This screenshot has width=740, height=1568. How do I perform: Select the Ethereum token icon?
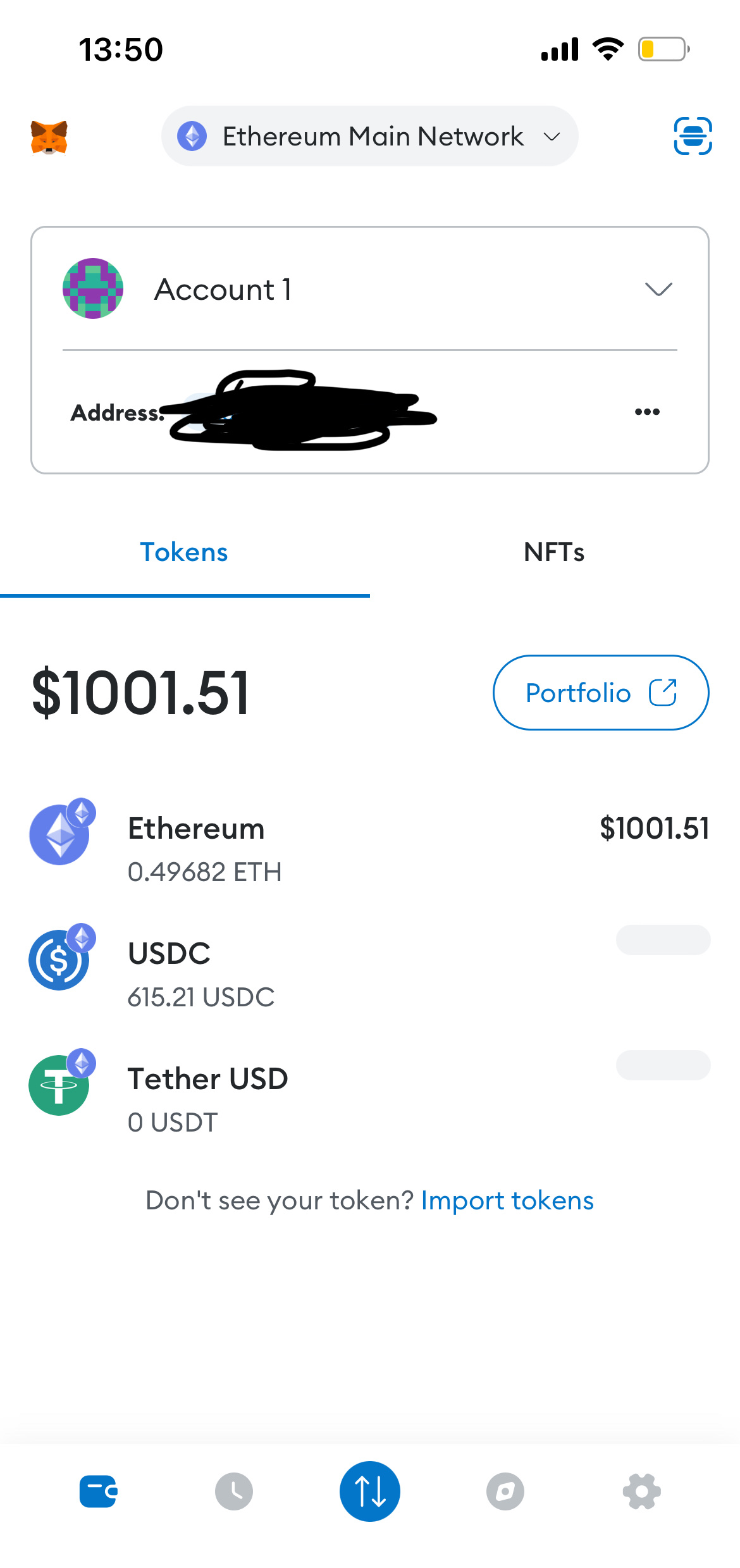point(60,834)
